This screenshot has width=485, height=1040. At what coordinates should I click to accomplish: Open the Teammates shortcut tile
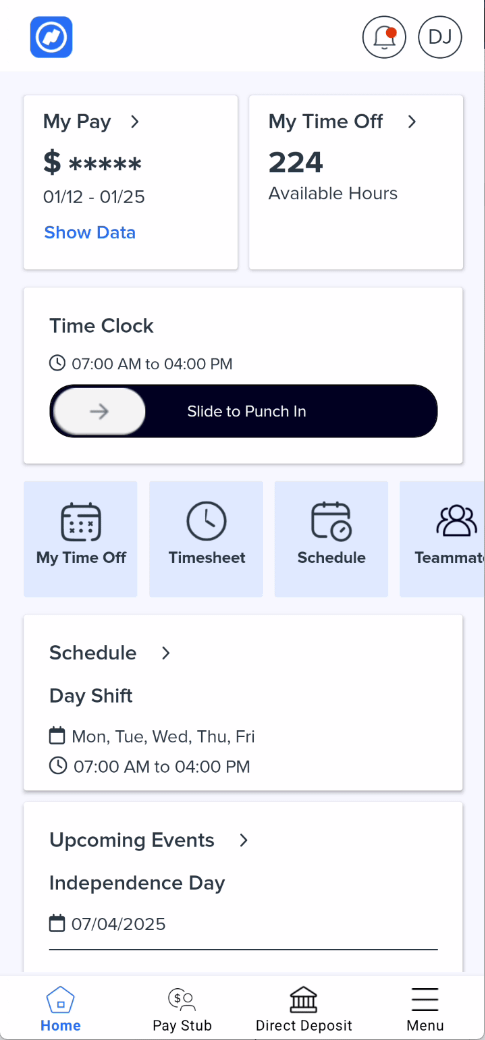pyautogui.click(x=443, y=539)
